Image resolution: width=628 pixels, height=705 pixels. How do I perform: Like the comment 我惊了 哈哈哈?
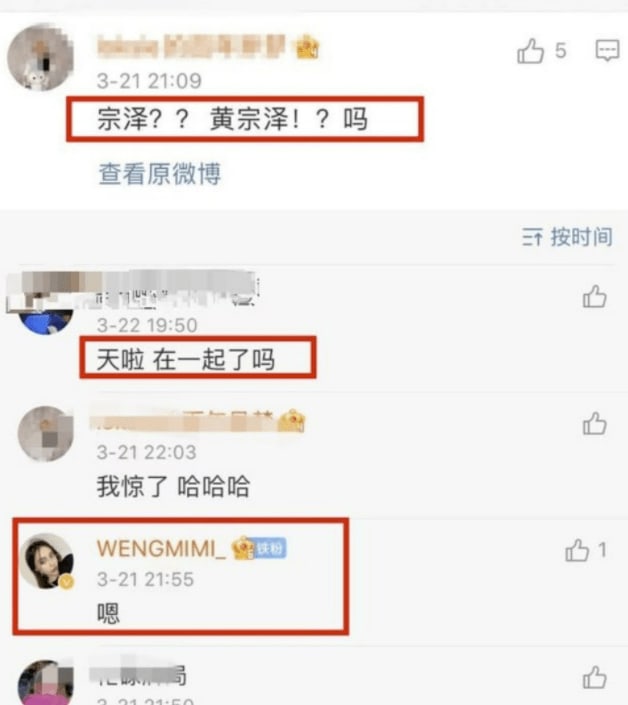[x=595, y=424]
